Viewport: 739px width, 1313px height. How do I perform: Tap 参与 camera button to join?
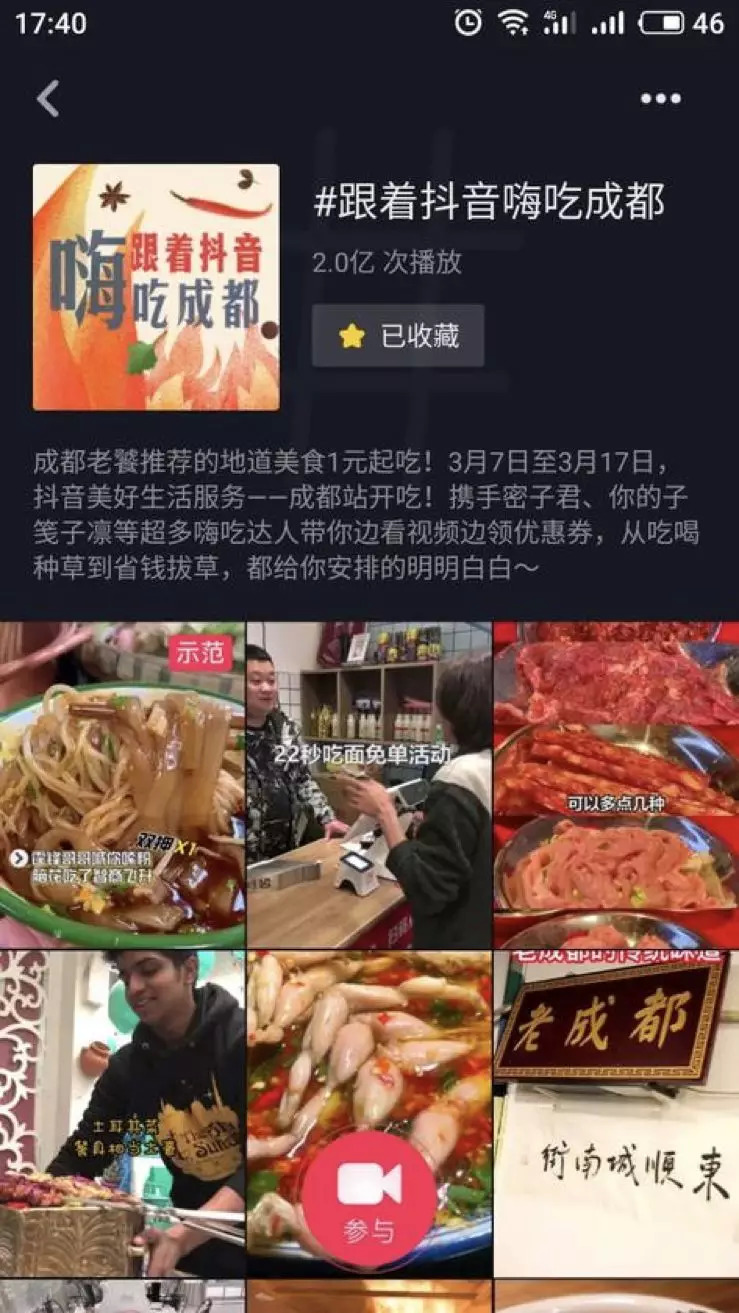368,1200
